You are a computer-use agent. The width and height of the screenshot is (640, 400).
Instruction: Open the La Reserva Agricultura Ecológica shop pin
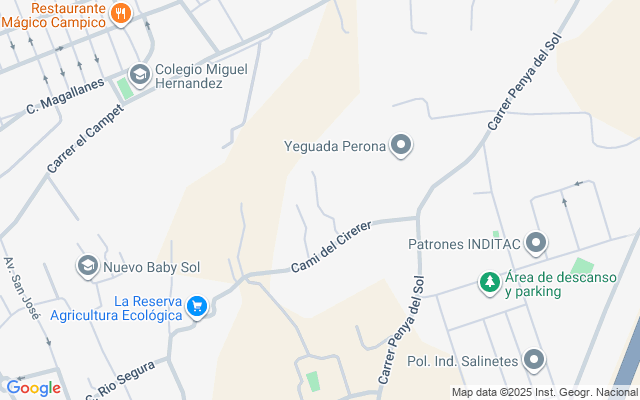(197, 307)
